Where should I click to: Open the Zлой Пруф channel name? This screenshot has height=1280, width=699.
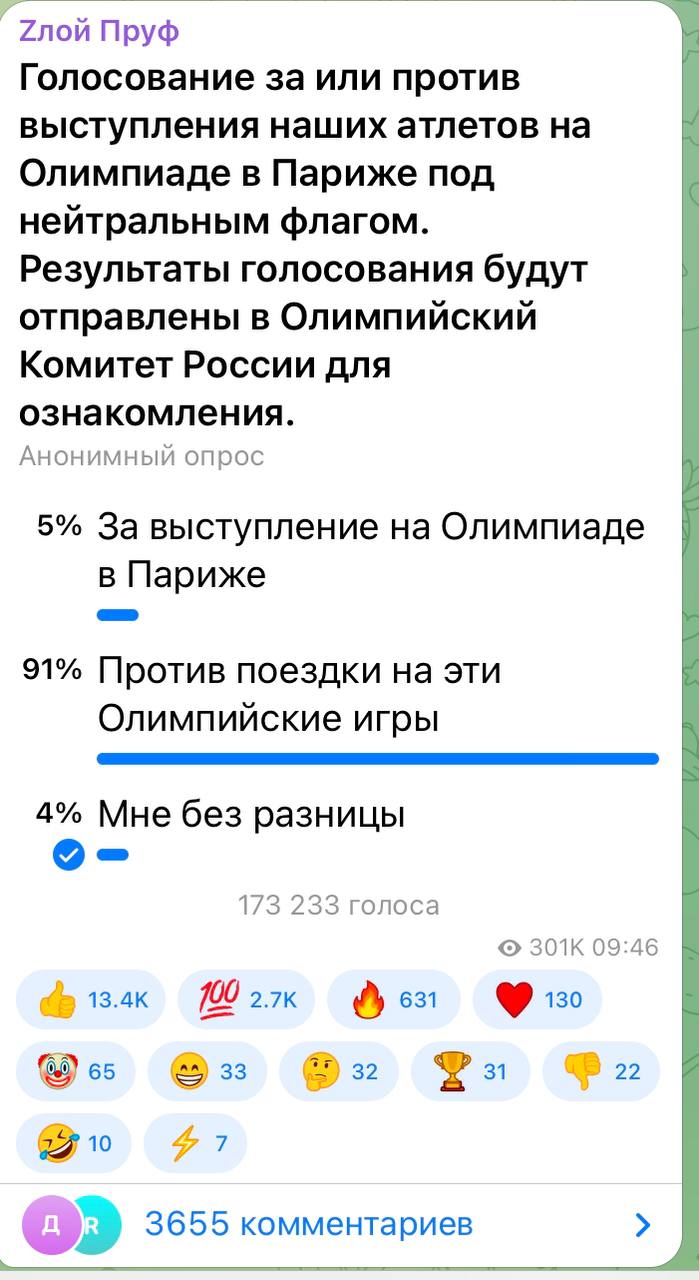[99, 32]
